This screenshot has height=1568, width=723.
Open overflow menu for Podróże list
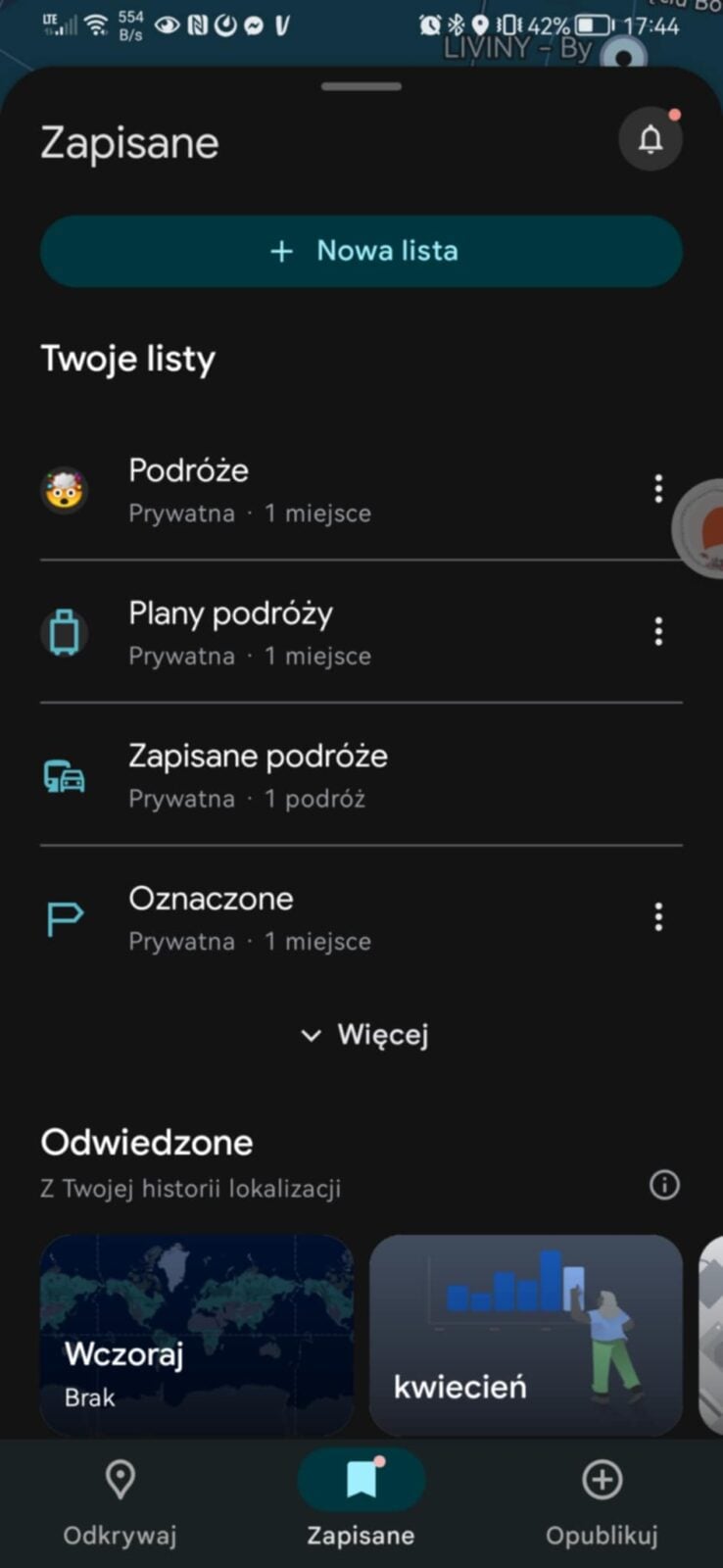point(658,488)
